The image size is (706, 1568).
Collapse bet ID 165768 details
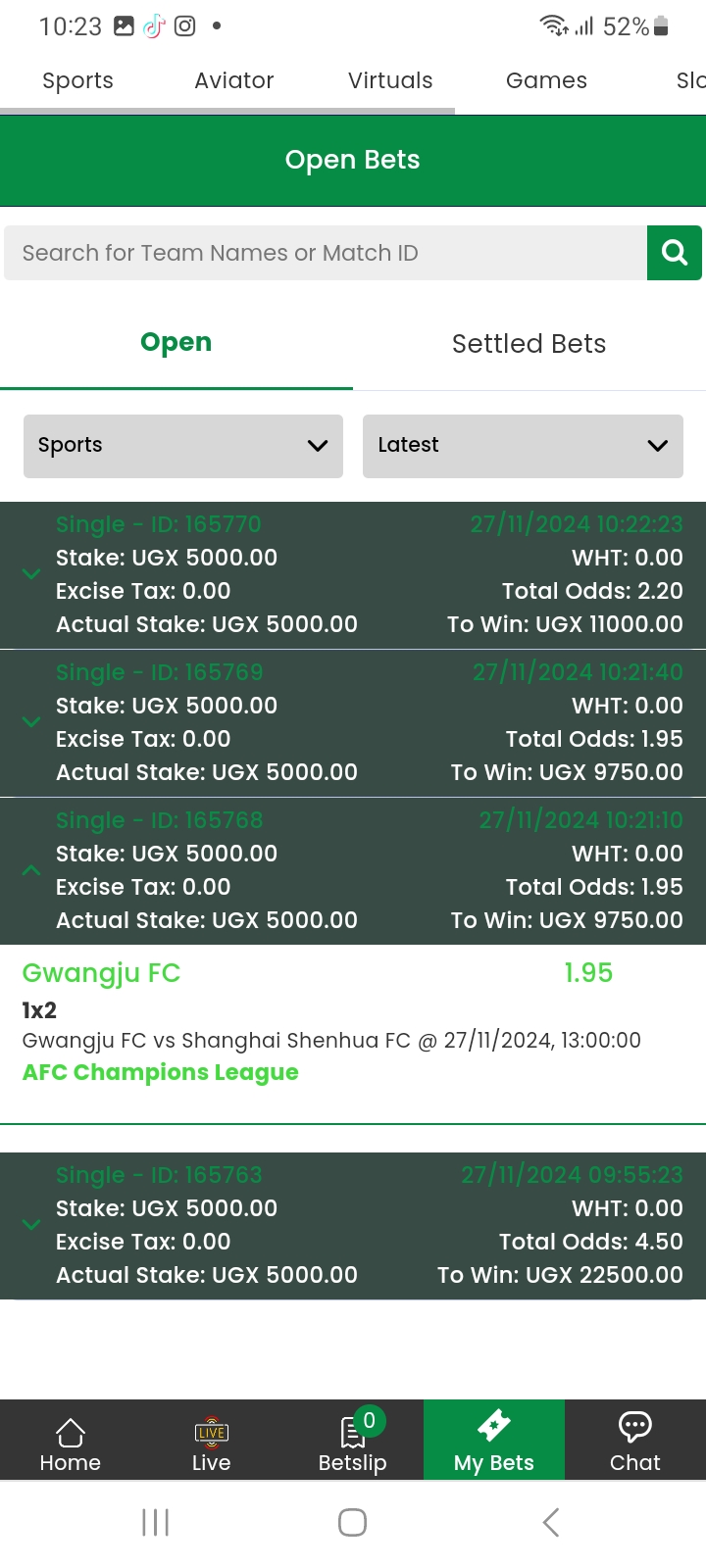pyautogui.click(x=31, y=870)
